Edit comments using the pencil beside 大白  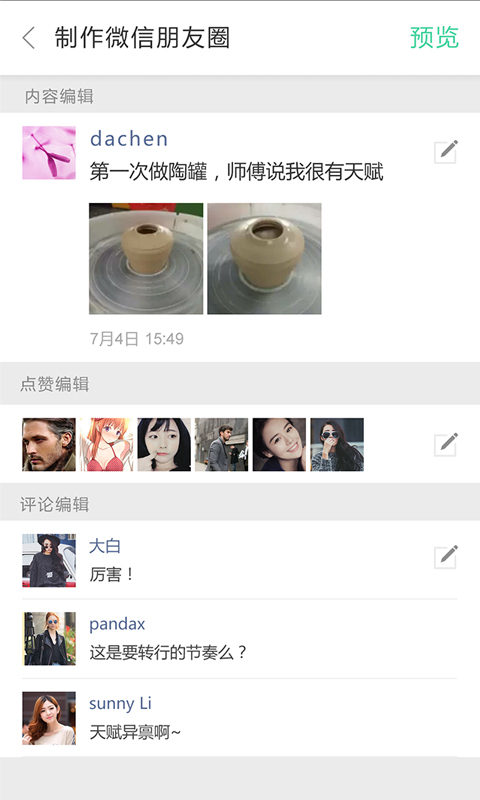[x=446, y=557]
